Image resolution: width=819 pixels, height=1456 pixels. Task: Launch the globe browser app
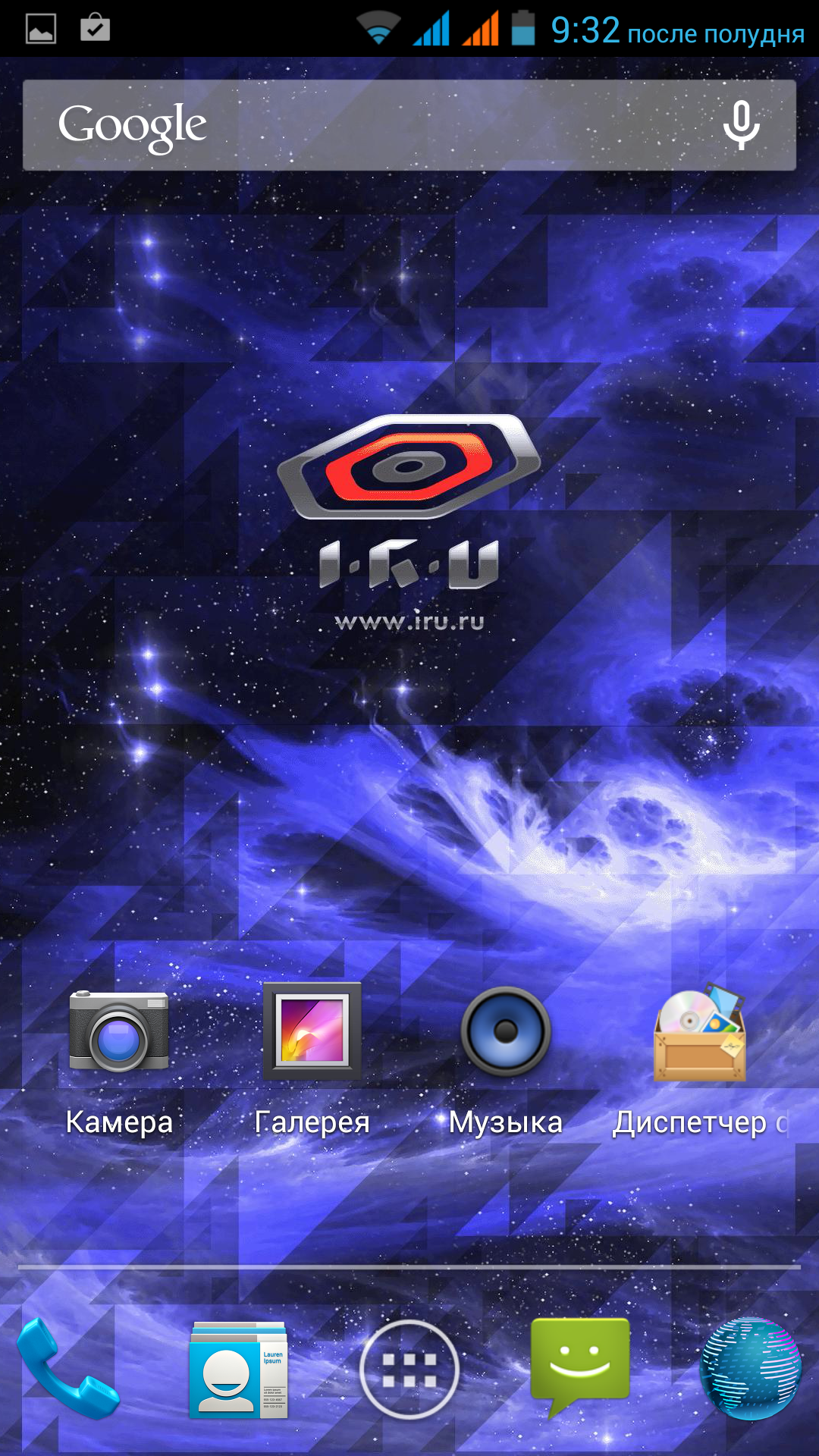point(751,1370)
